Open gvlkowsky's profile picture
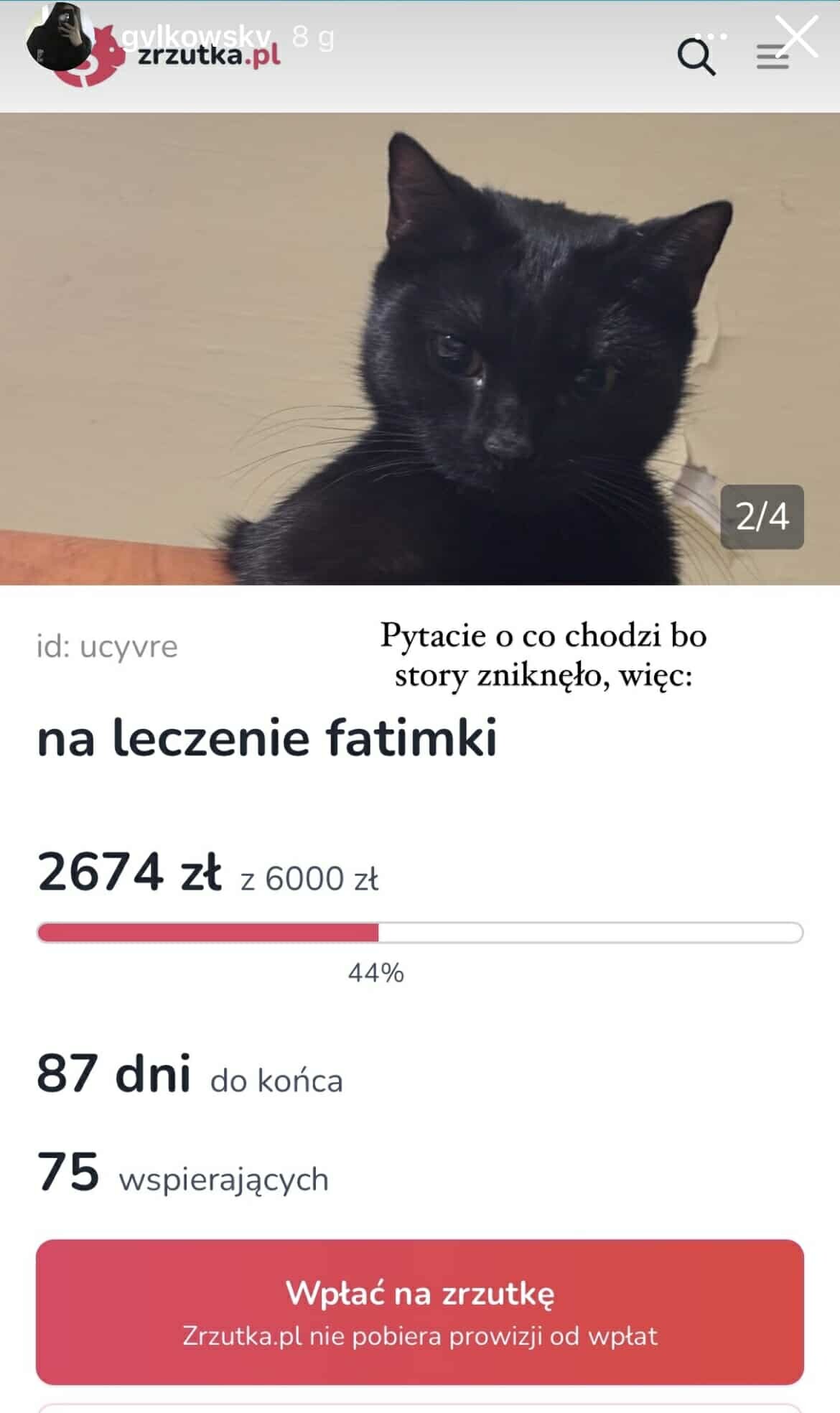The image size is (840, 1413). click(60, 37)
